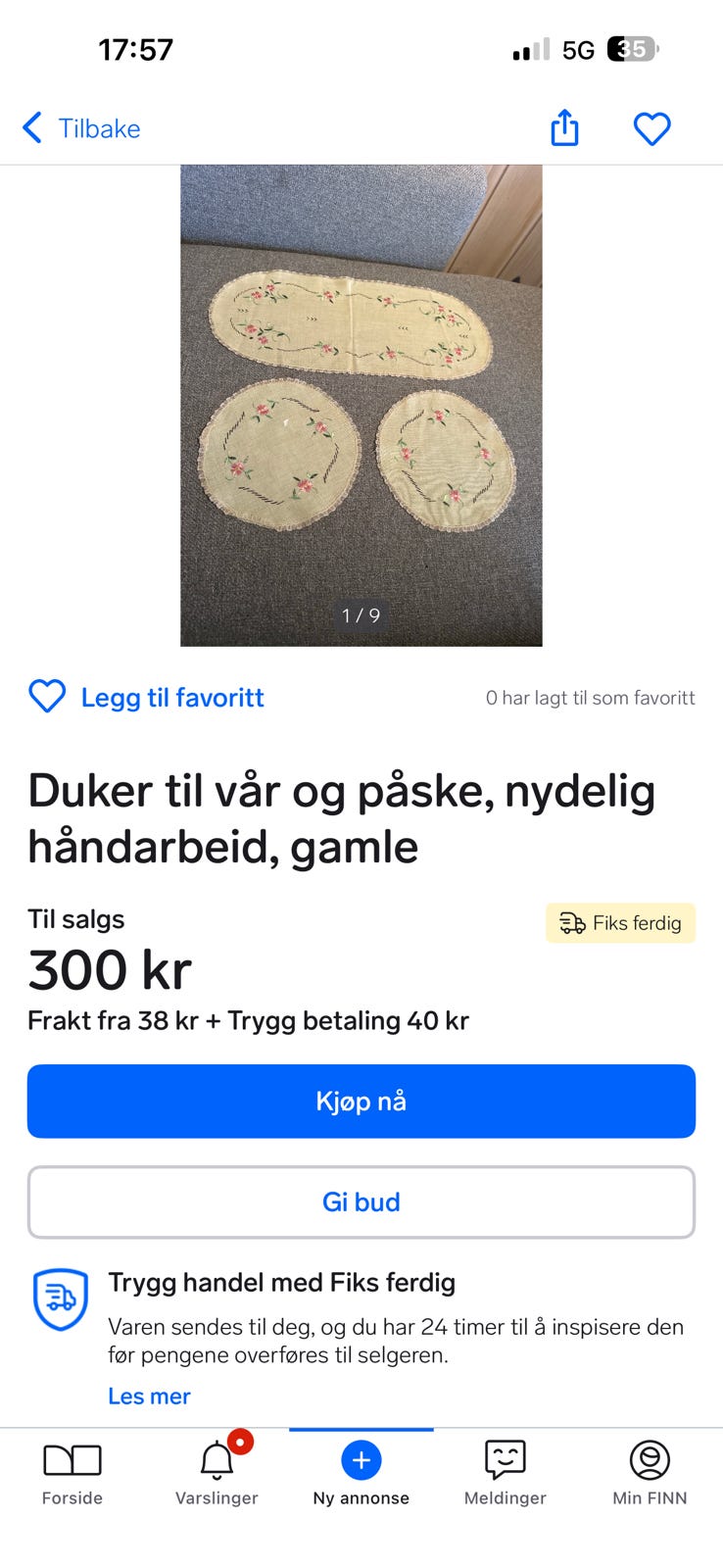Image resolution: width=723 pixels, height=1568 pixels.
Task: Go back with the Tilbake button
Action: (81, 128)
